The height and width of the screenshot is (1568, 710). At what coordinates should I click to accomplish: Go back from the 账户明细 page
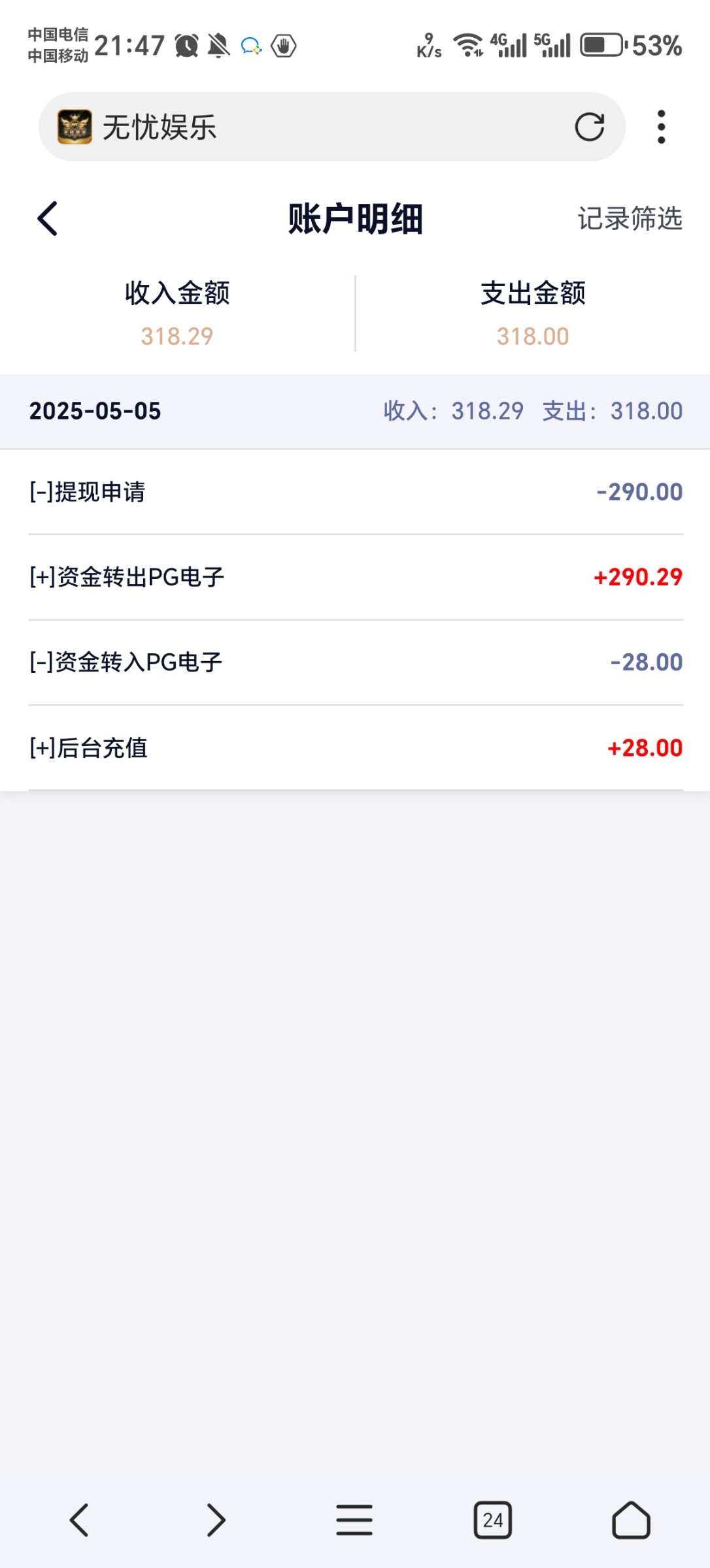pyautogui.click(x=48, y=218)
